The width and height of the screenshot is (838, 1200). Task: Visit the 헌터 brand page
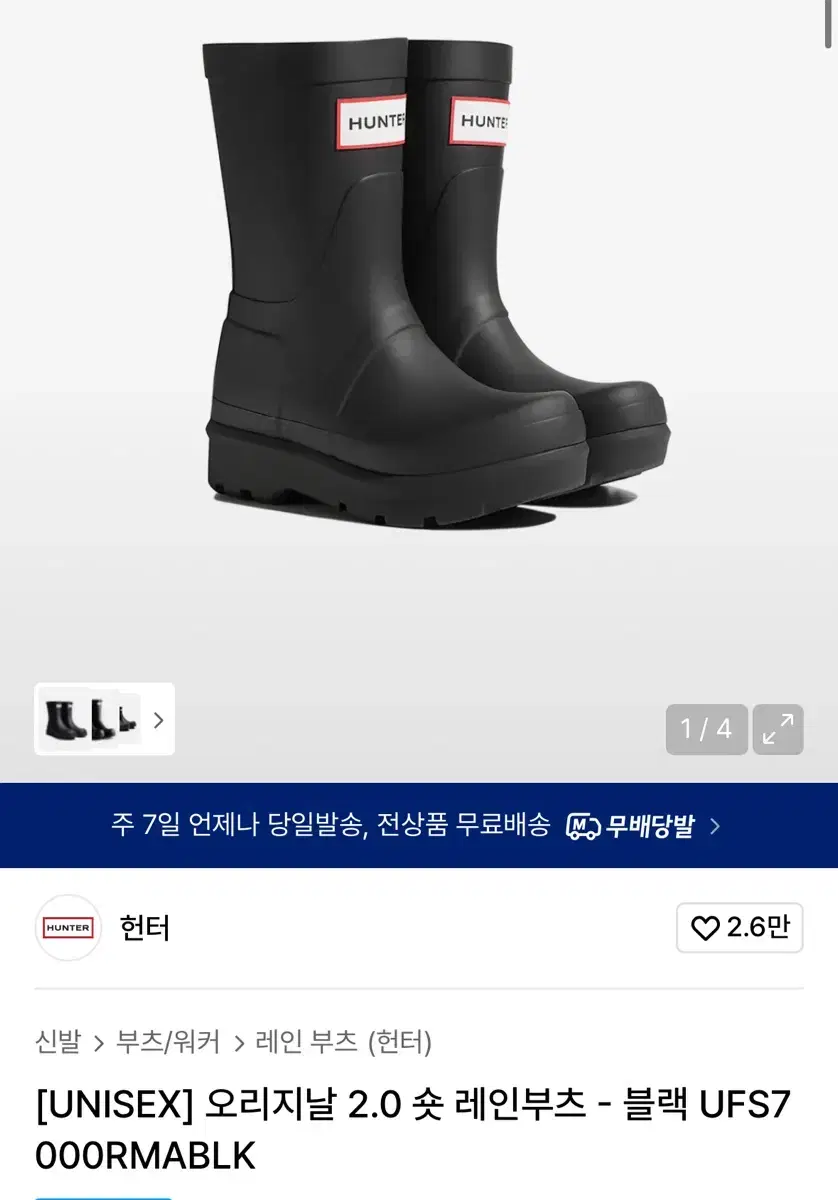coord(145,928)
